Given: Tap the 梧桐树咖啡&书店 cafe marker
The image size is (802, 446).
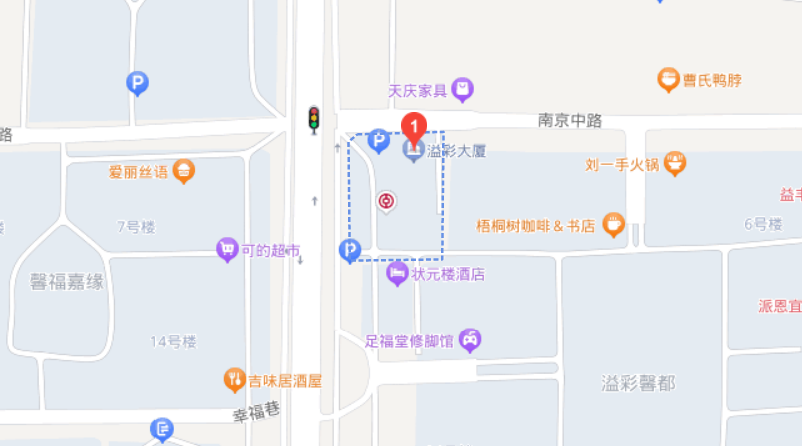Looking at the screenshot, I should [614, 225].
